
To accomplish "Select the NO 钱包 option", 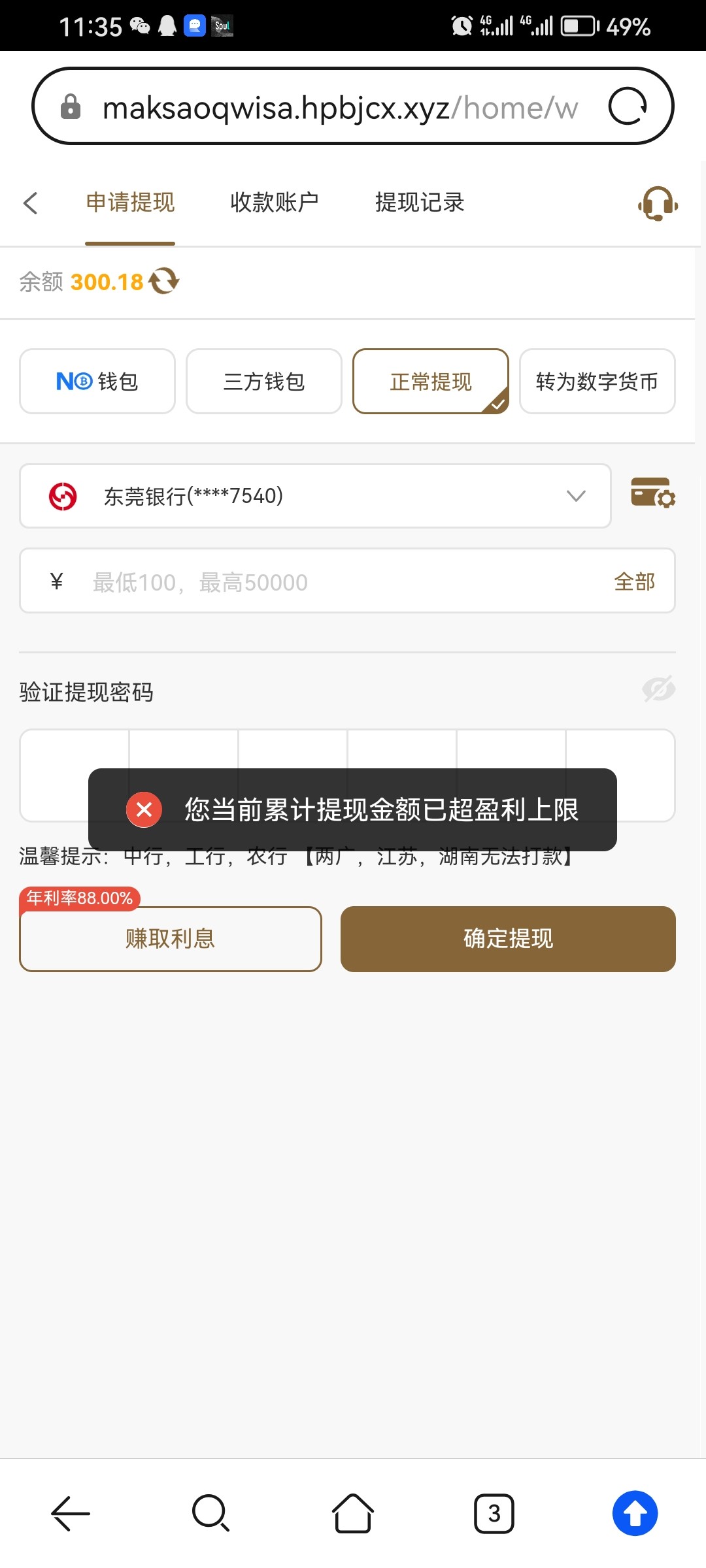I will click(x=97, y=382).
